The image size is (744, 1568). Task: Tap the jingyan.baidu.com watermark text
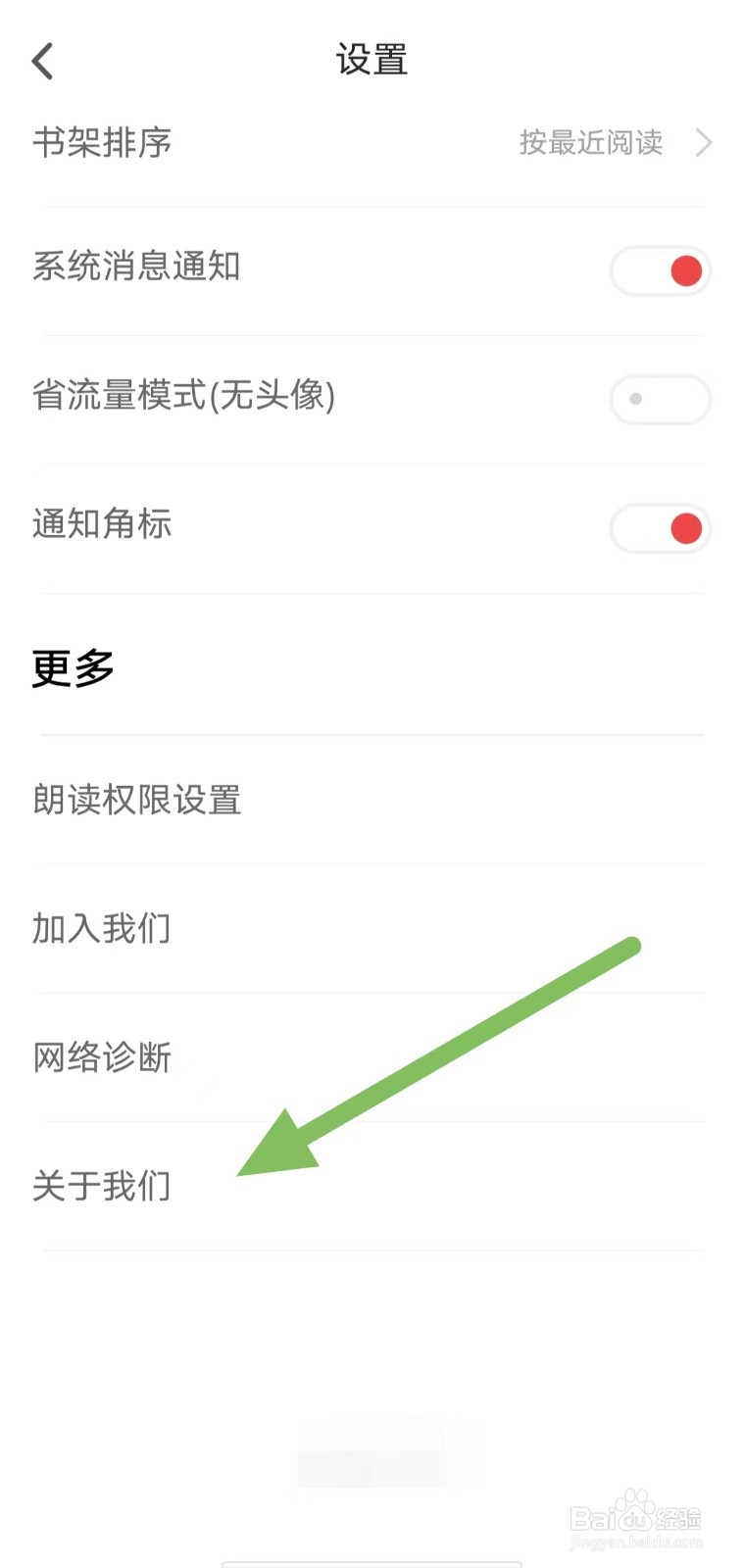(x=634, y=1541)
